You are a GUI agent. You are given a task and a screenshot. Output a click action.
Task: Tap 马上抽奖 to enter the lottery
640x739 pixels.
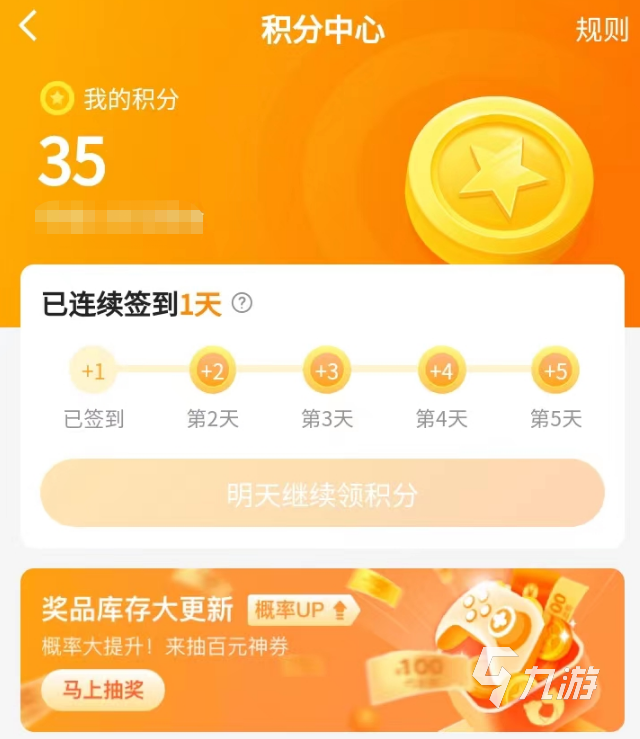[x=103, y=689]
